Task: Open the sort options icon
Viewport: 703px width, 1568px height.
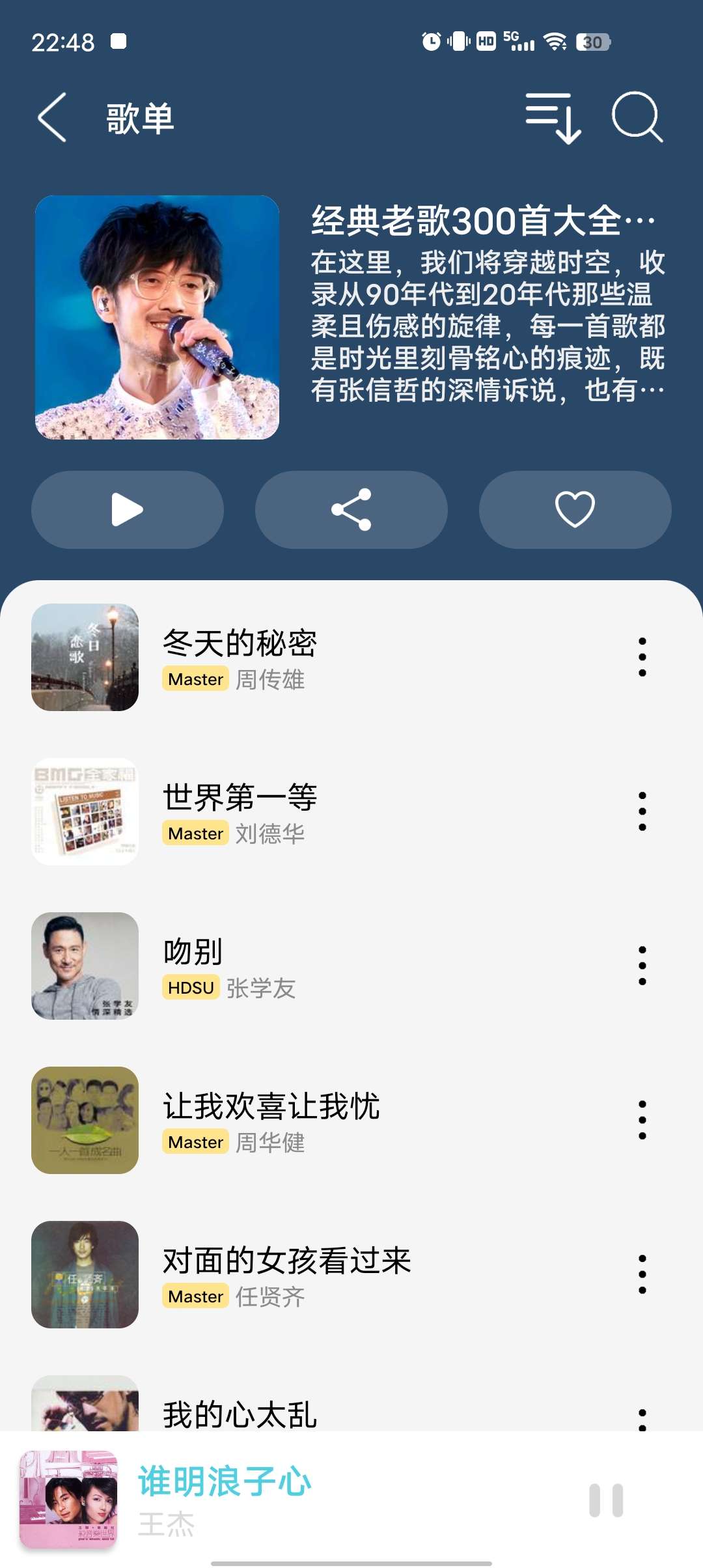Action: tap(553, 117)
